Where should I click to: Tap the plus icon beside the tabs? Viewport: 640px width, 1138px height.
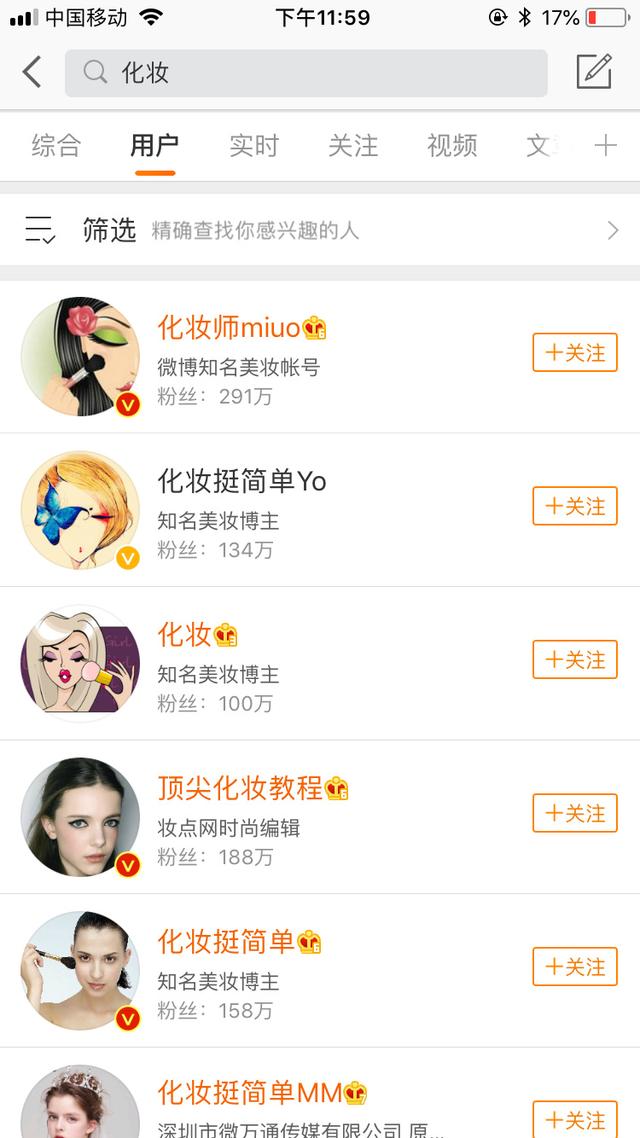click(606, 146)
